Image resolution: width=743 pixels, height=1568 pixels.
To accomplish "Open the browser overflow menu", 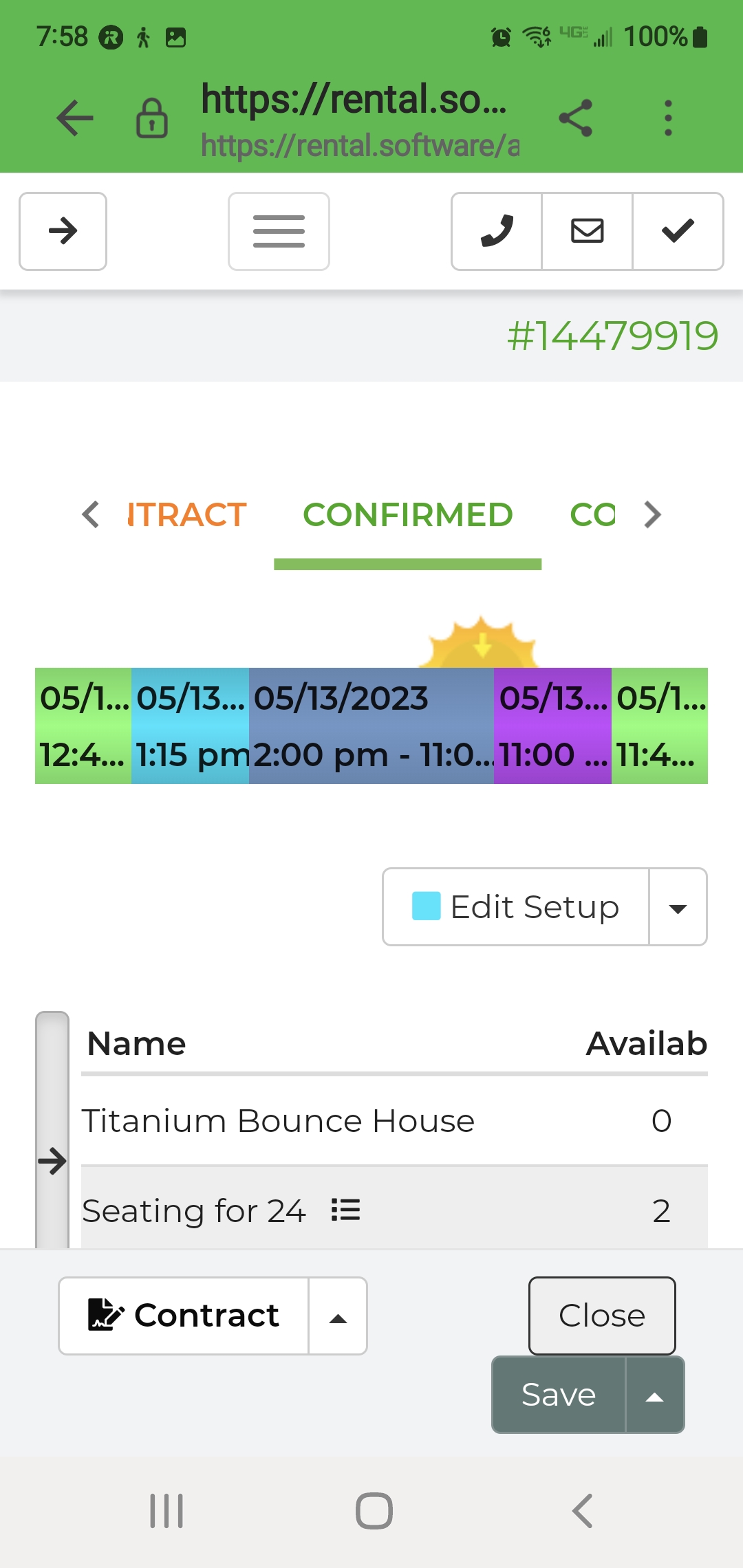I will [x=667, y=118].
